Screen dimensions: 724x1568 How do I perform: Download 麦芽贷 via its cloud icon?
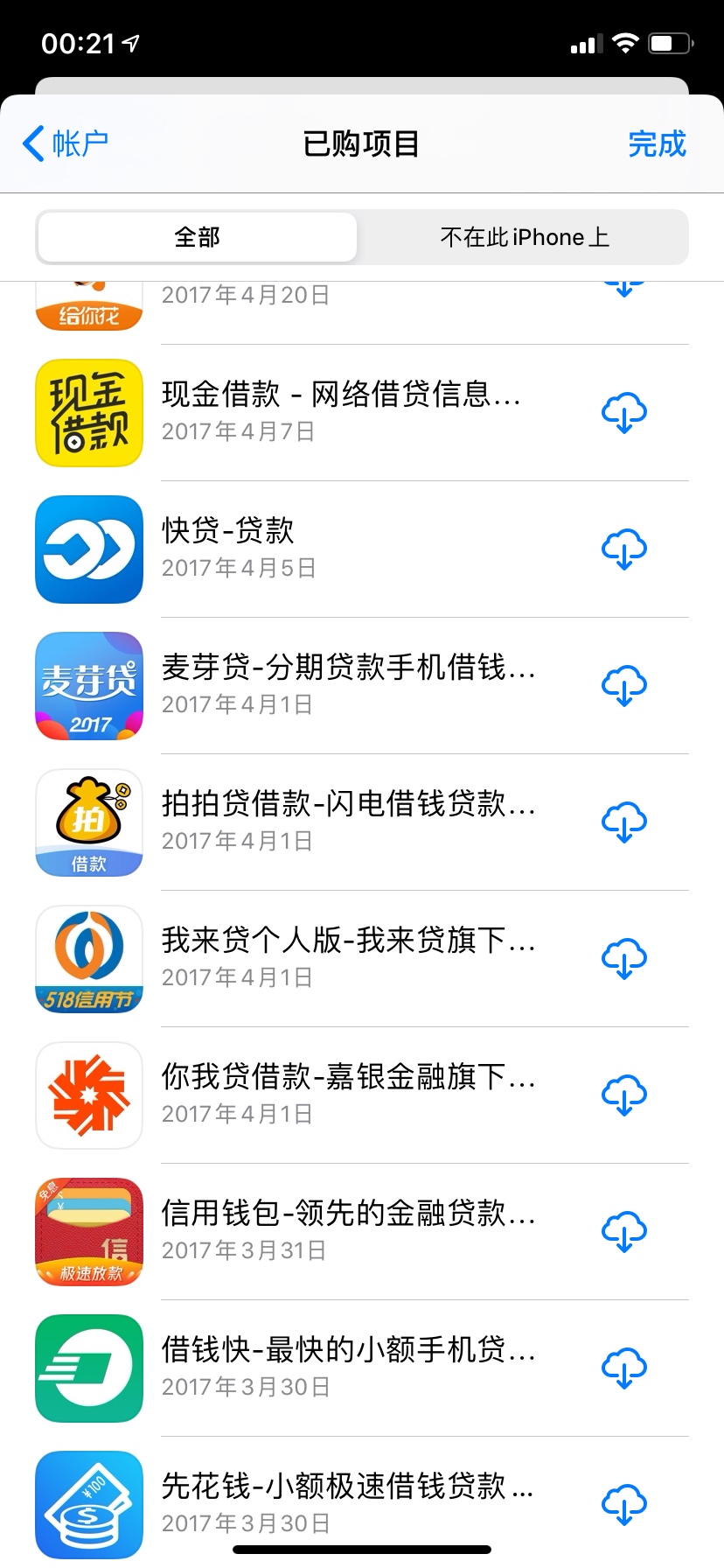pos(624,685)
